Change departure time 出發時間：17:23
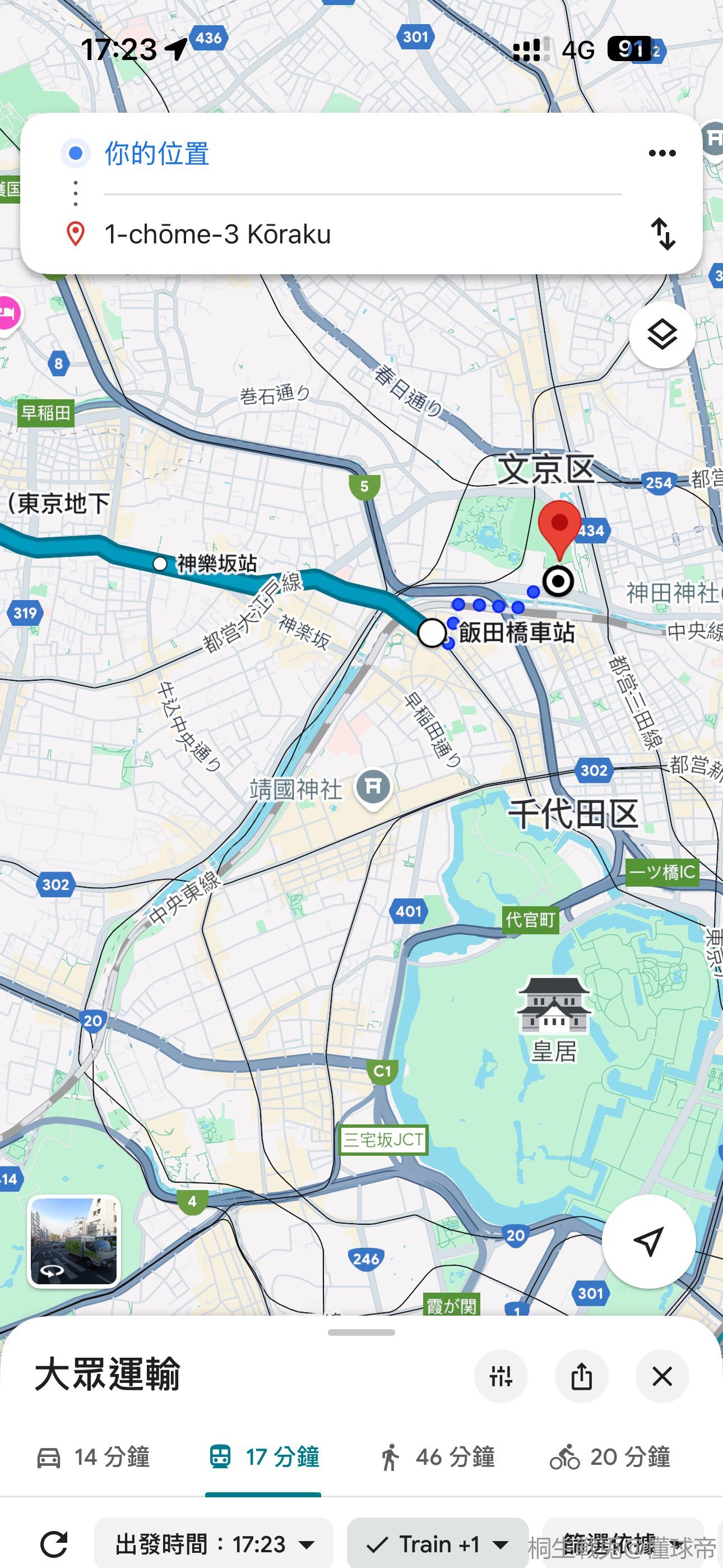 (x=214, y=1544)
